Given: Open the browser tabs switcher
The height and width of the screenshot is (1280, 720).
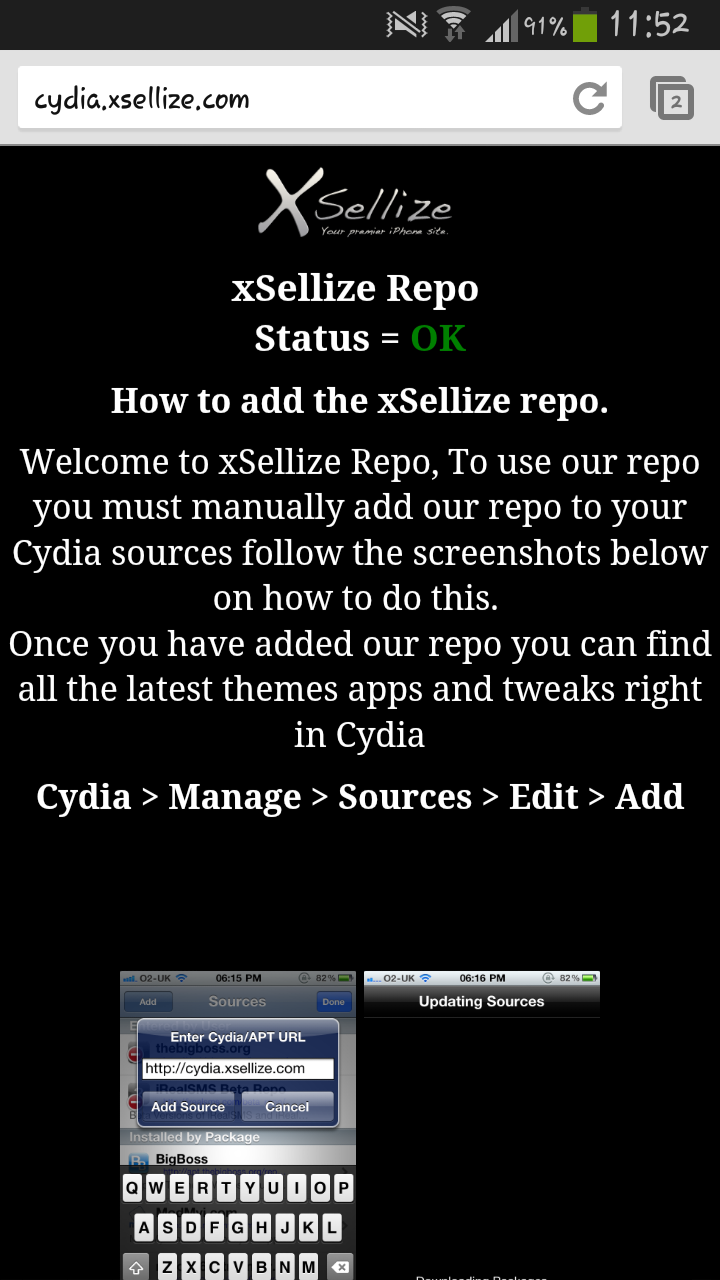Looking at the screenshot, I should [672, 98].
